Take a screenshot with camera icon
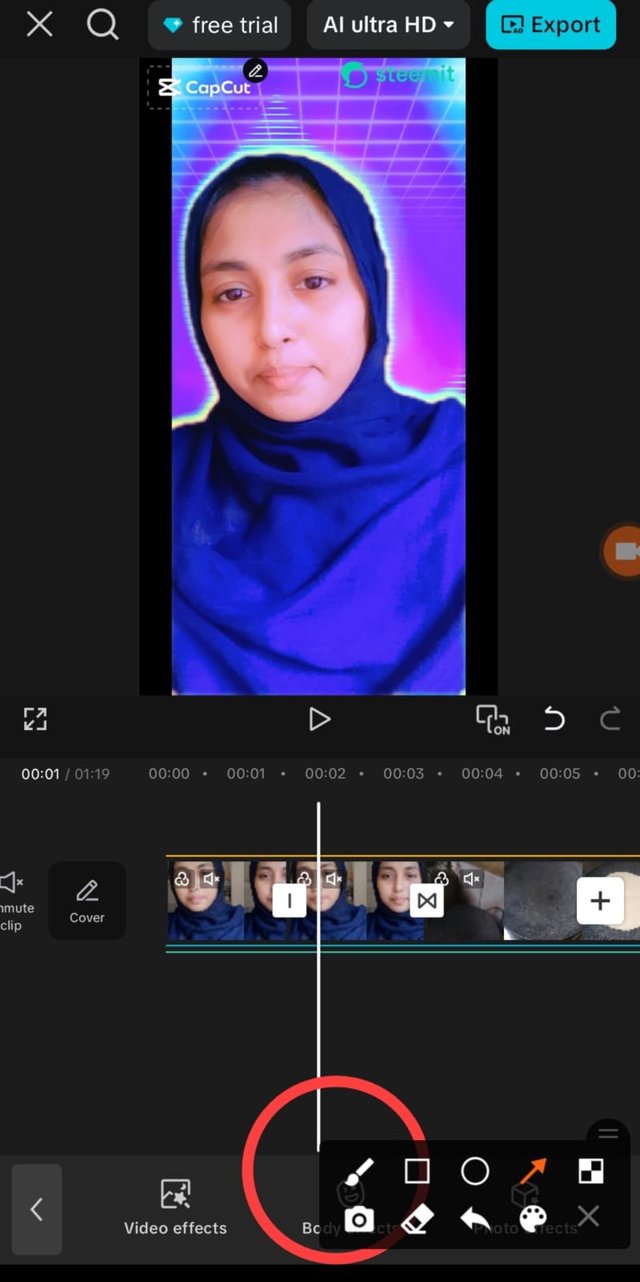Screen dimensions: 640x1282 (x=359, y=1218)
